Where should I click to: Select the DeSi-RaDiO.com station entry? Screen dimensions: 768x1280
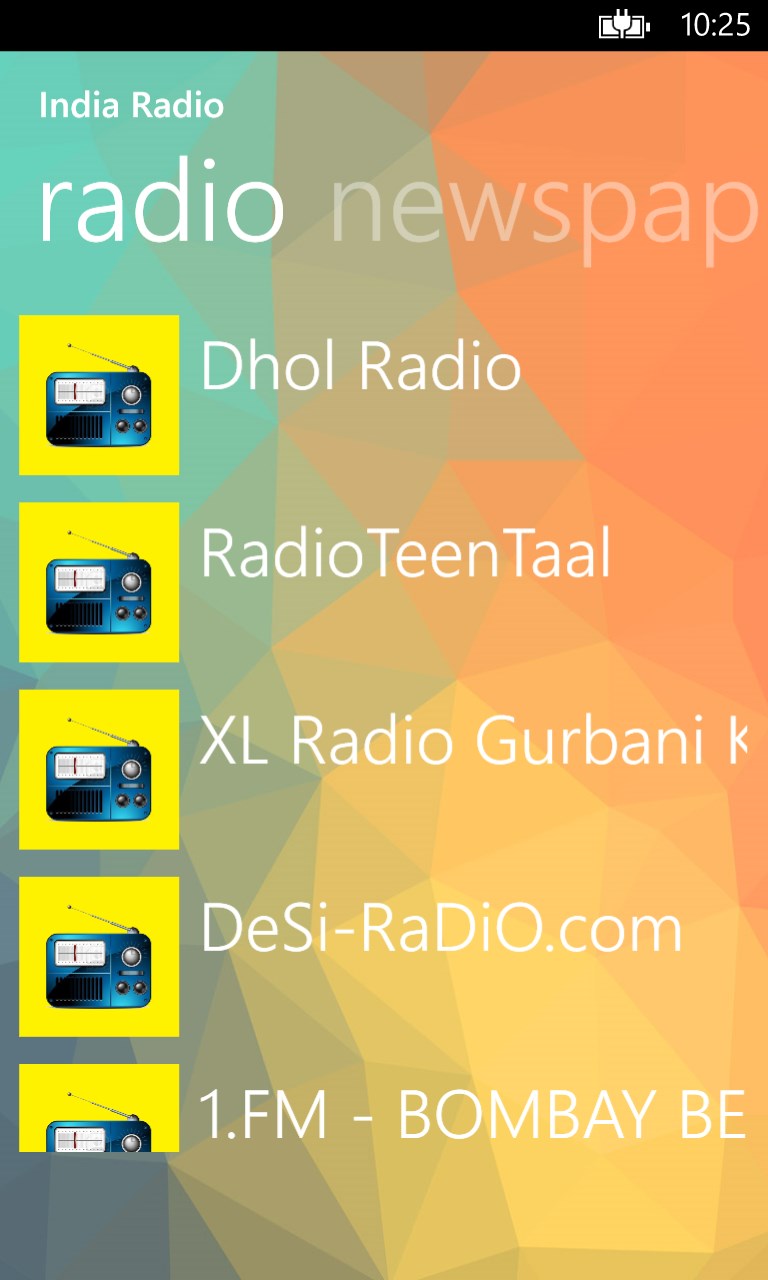click(440, 928)
